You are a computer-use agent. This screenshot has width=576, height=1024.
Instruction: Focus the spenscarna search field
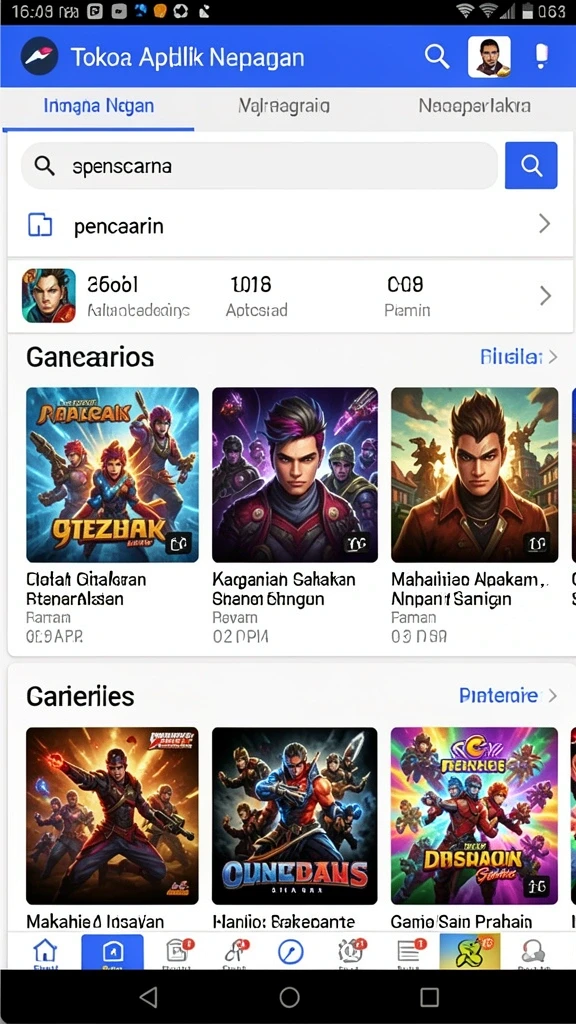[x=259, y=166]
